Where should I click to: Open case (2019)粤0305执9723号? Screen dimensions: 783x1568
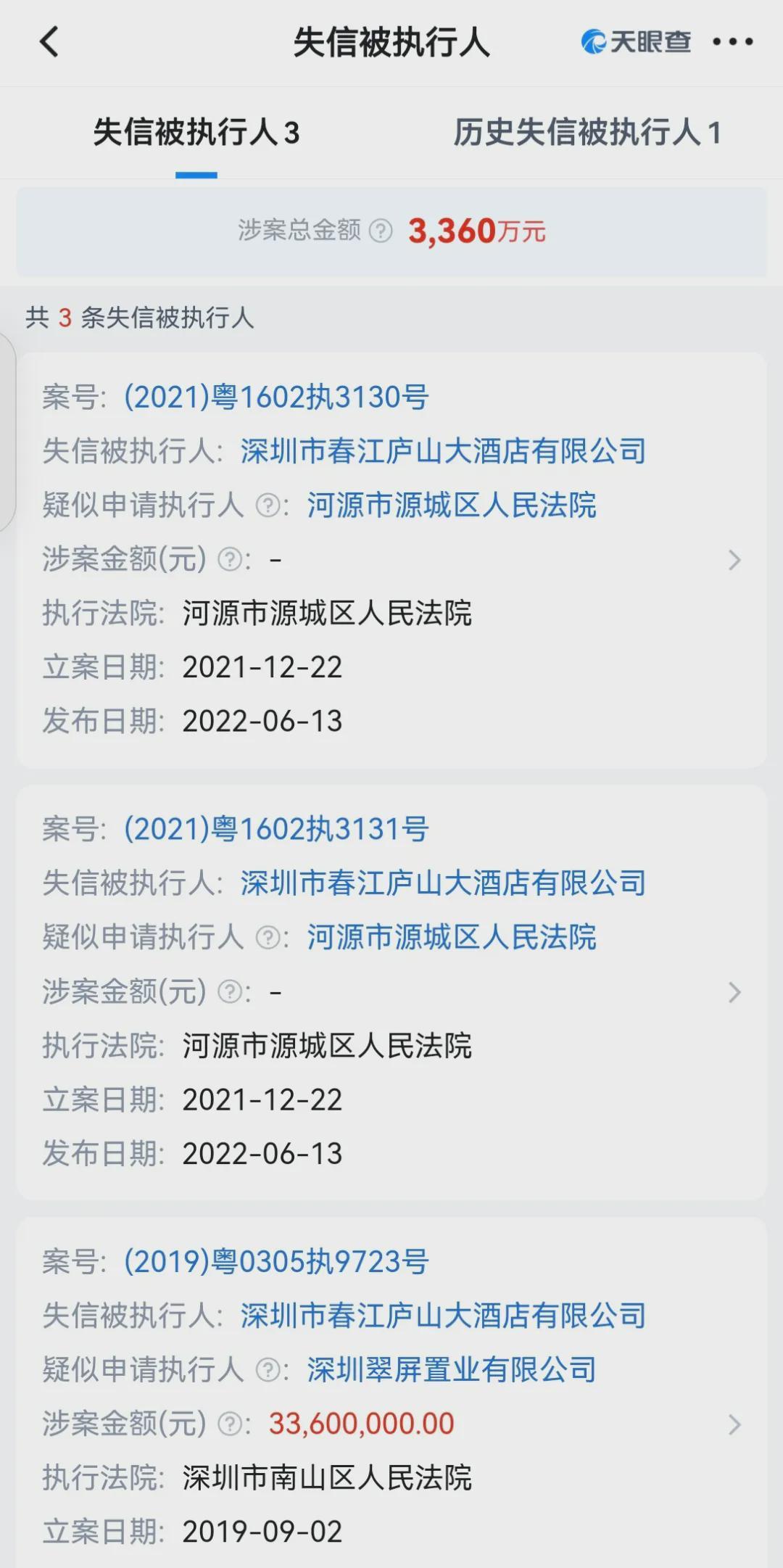276,1262
